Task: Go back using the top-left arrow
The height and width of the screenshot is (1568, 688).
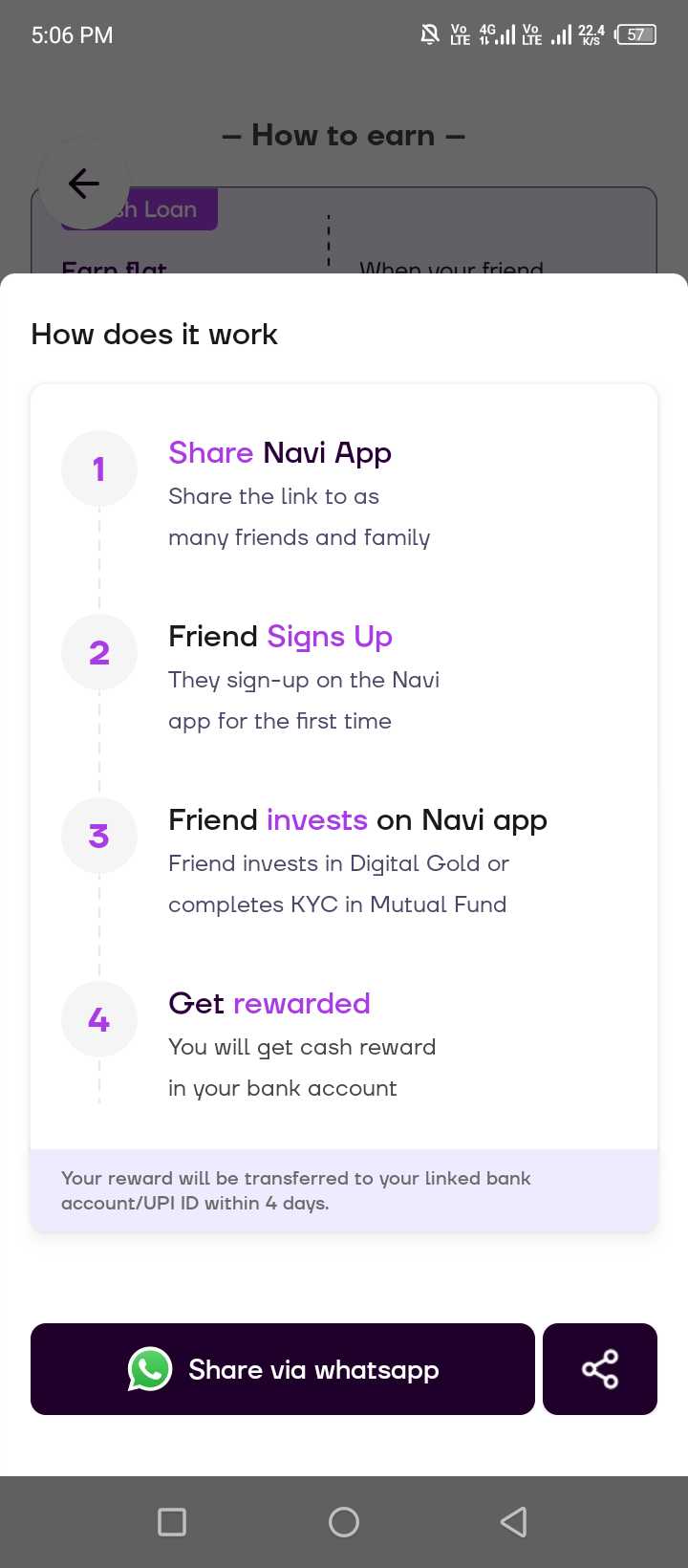Action: tap(84, 183)
